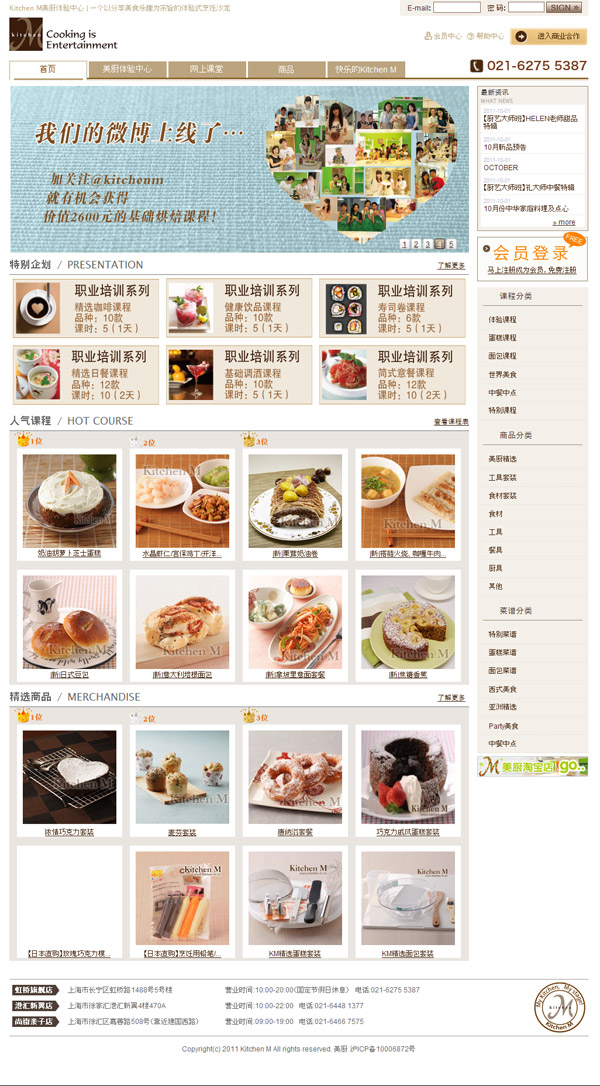Go to the 快乐的Kitchen M tab
The width and height of the screenshot is (600, 1086).
[x=365, y=70]
